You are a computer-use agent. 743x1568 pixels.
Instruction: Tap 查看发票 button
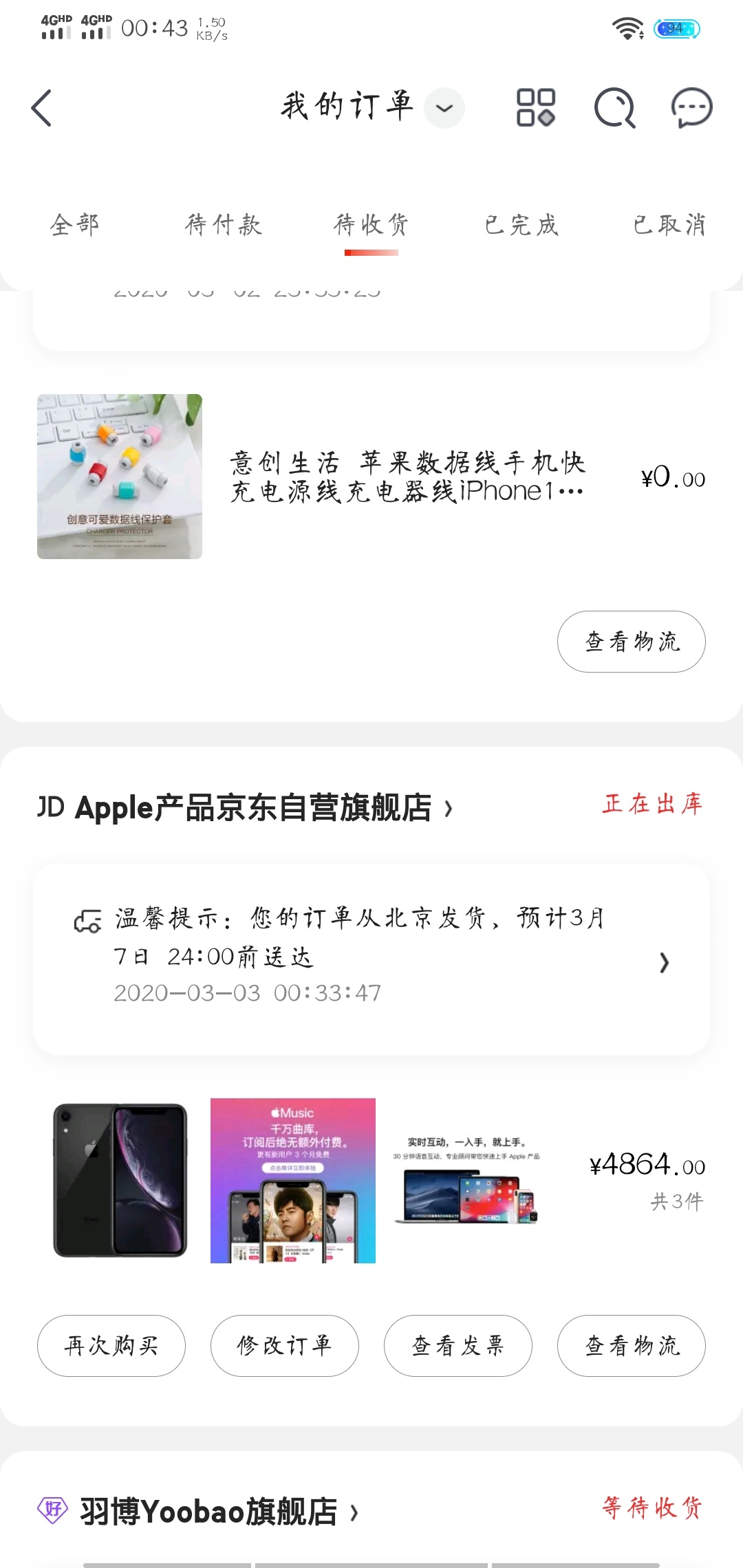click(458, 1346)
